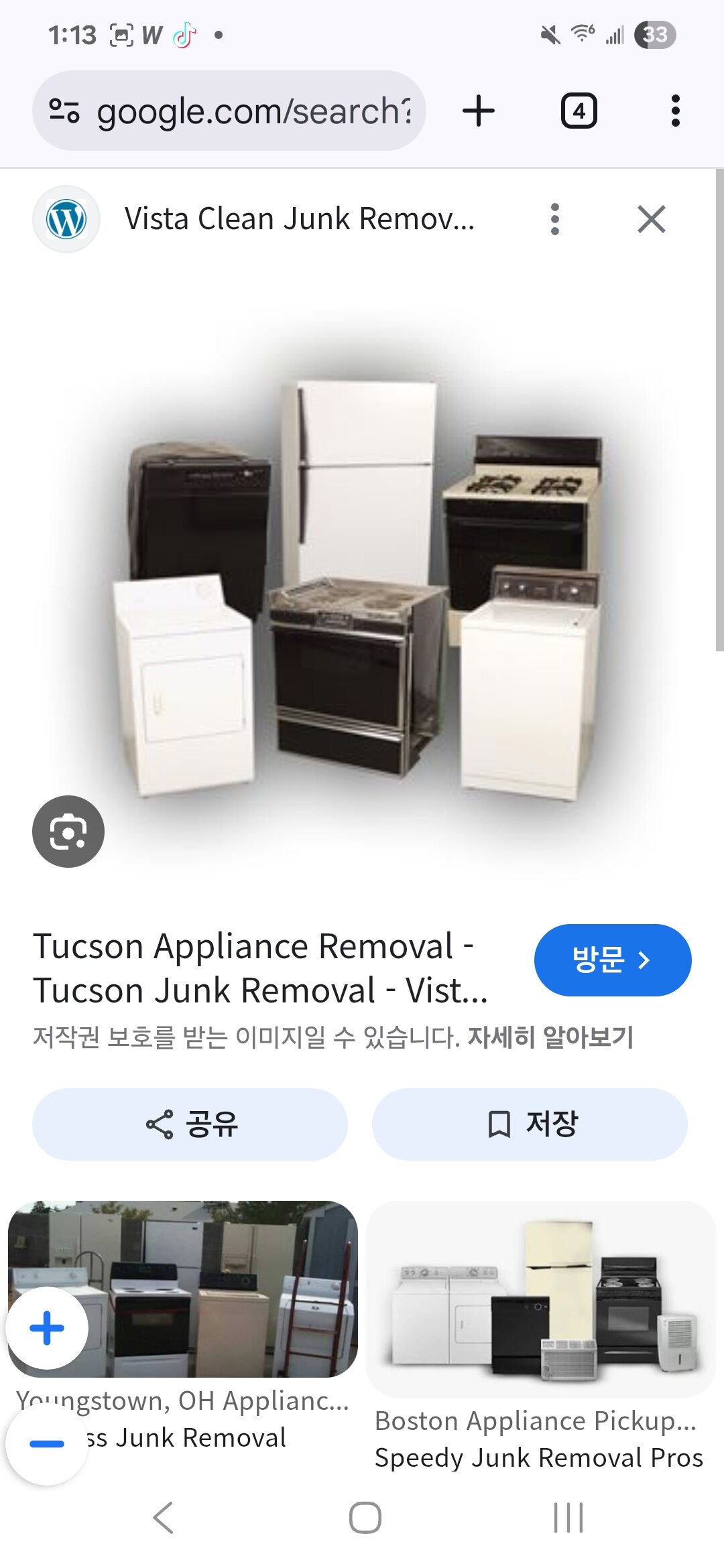This screenshot has width=724, height=1568.
Task: Close the image preview panel
Action: pos(651,219)
